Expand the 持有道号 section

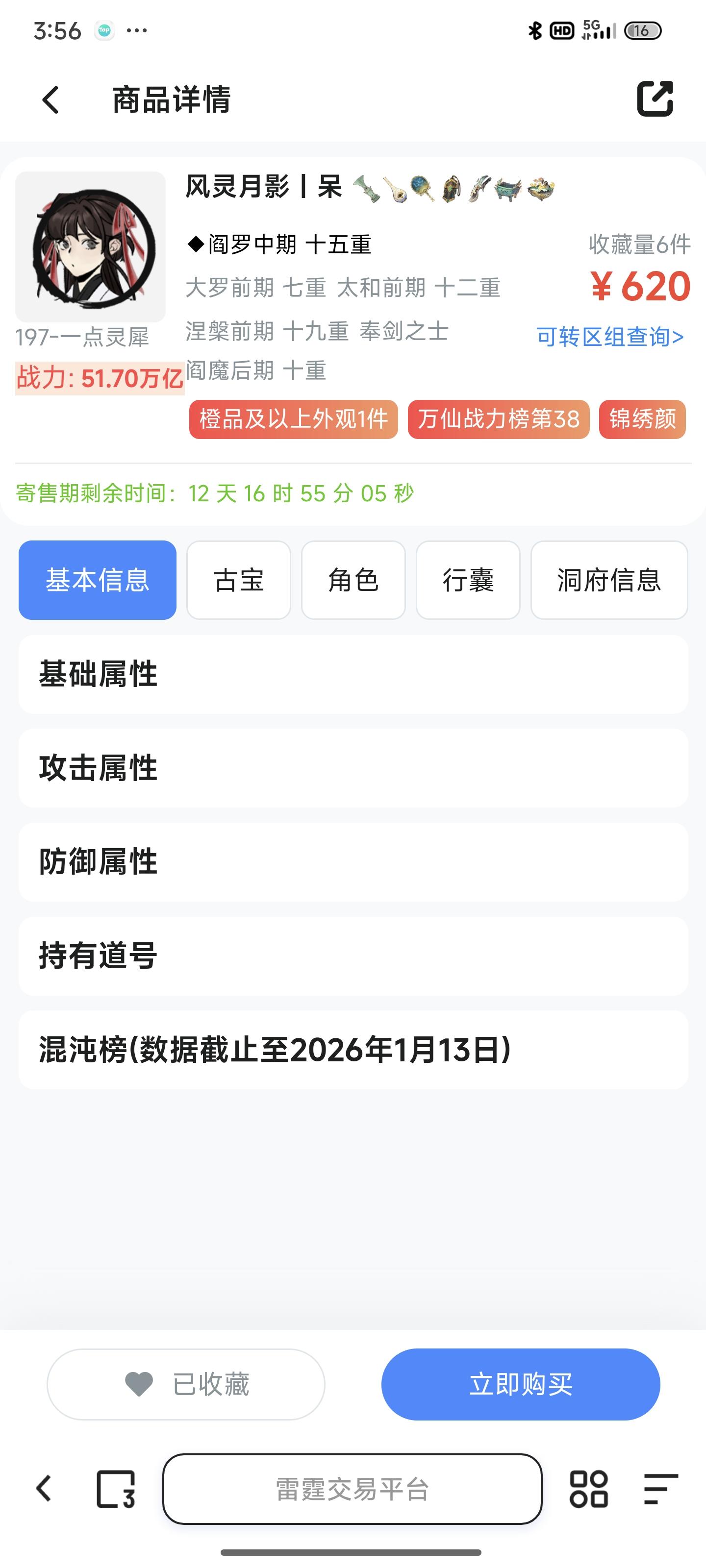click(x=353, y=955)
